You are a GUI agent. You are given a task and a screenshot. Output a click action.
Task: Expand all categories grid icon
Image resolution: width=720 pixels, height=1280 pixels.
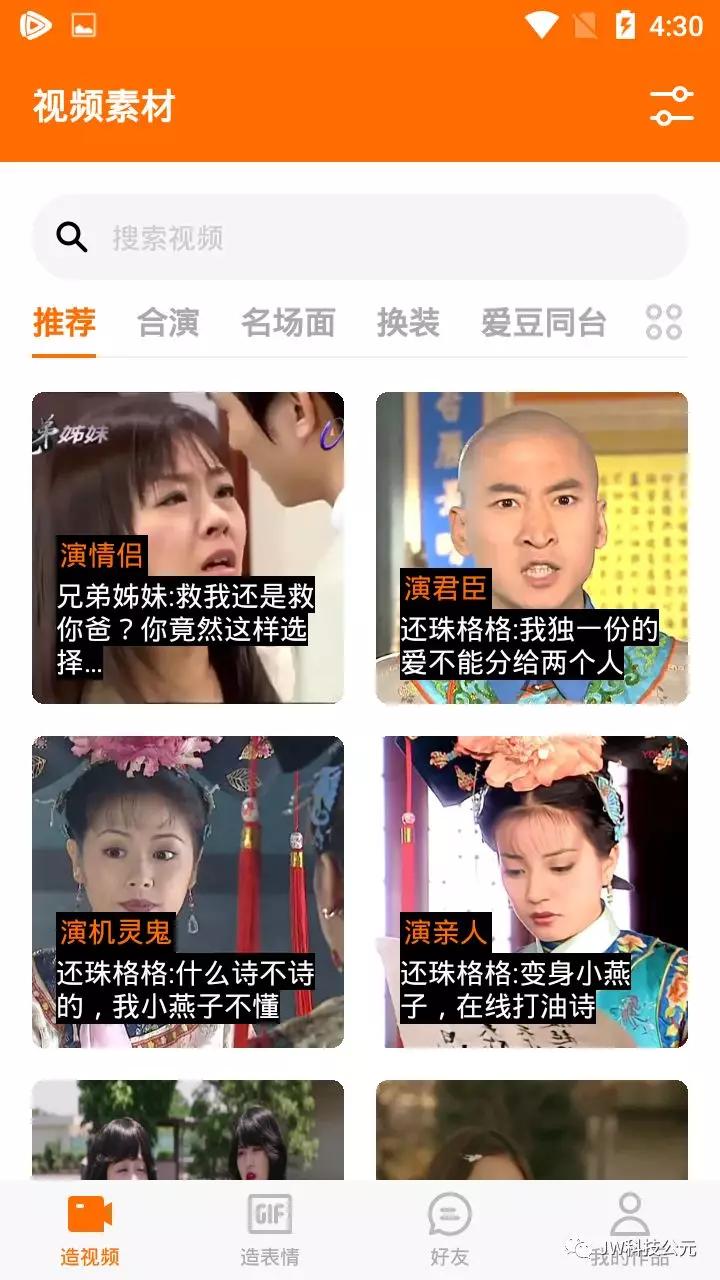coord(664,323)
